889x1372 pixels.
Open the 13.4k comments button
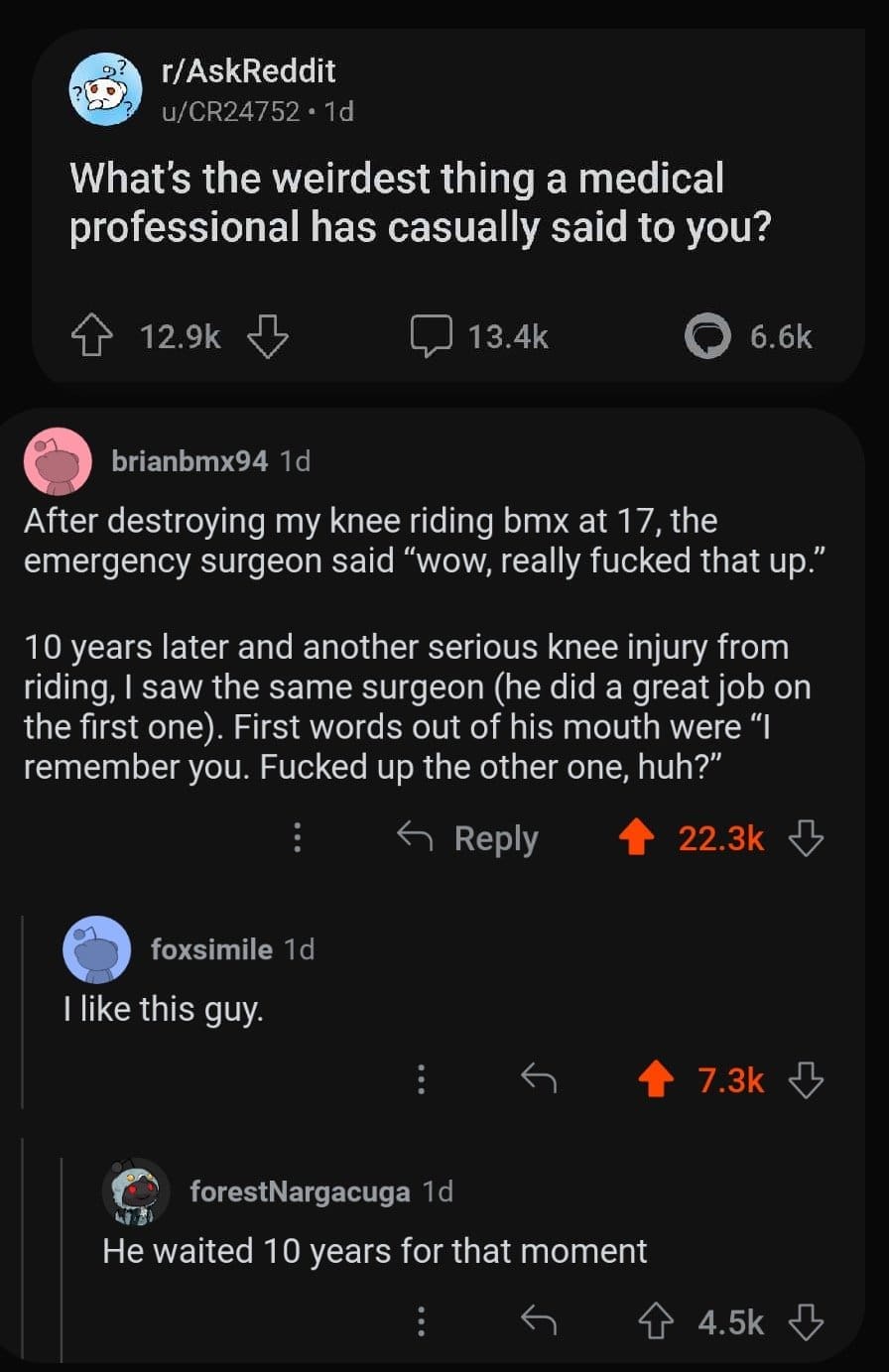click(479, 337)
